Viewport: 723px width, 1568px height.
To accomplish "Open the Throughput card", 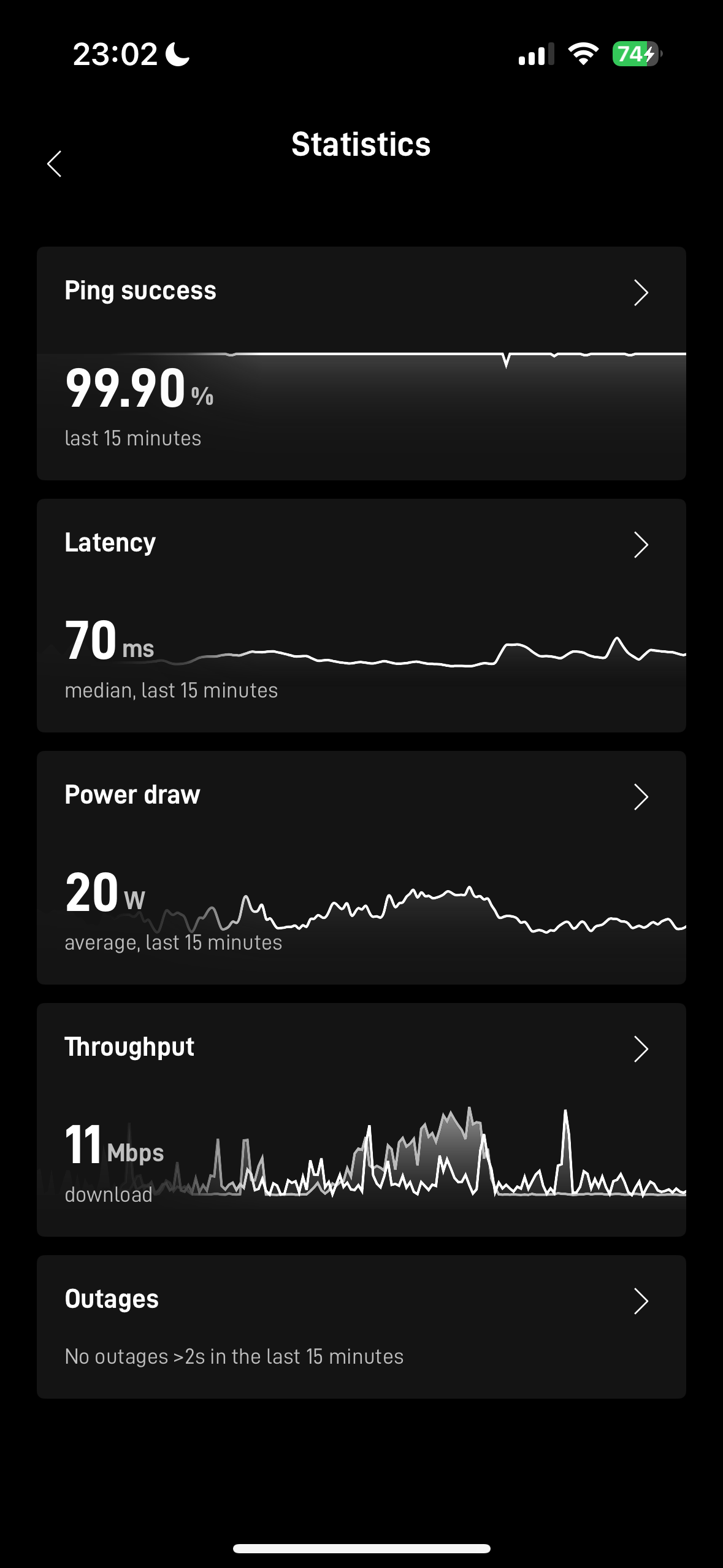I will (361, 1120).
